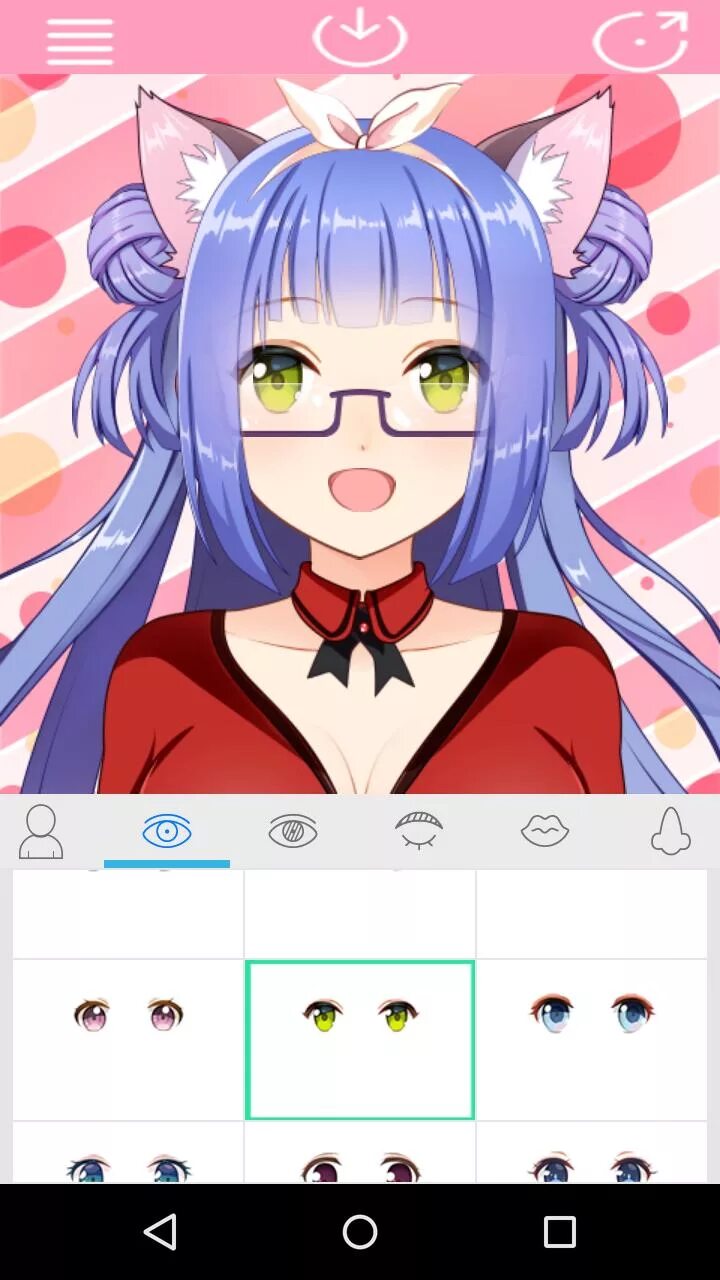Open the nose tab
The height and width of the screenshot is (1280, 720).
tap(671, 831)
